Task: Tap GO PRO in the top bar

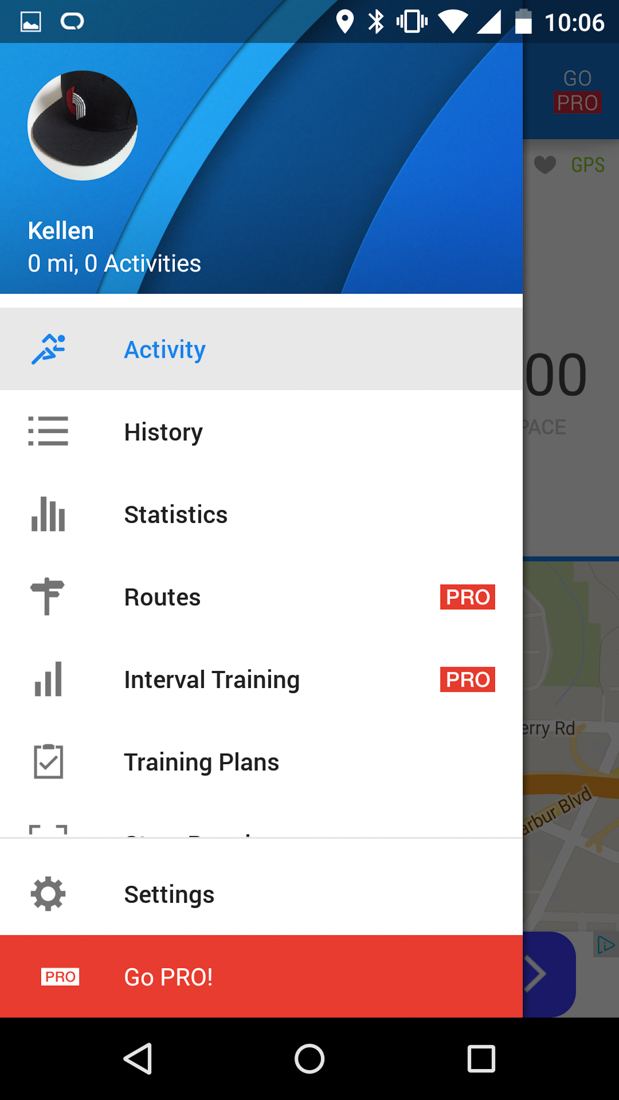Action: pyautogui.click(x=577, y=91)
